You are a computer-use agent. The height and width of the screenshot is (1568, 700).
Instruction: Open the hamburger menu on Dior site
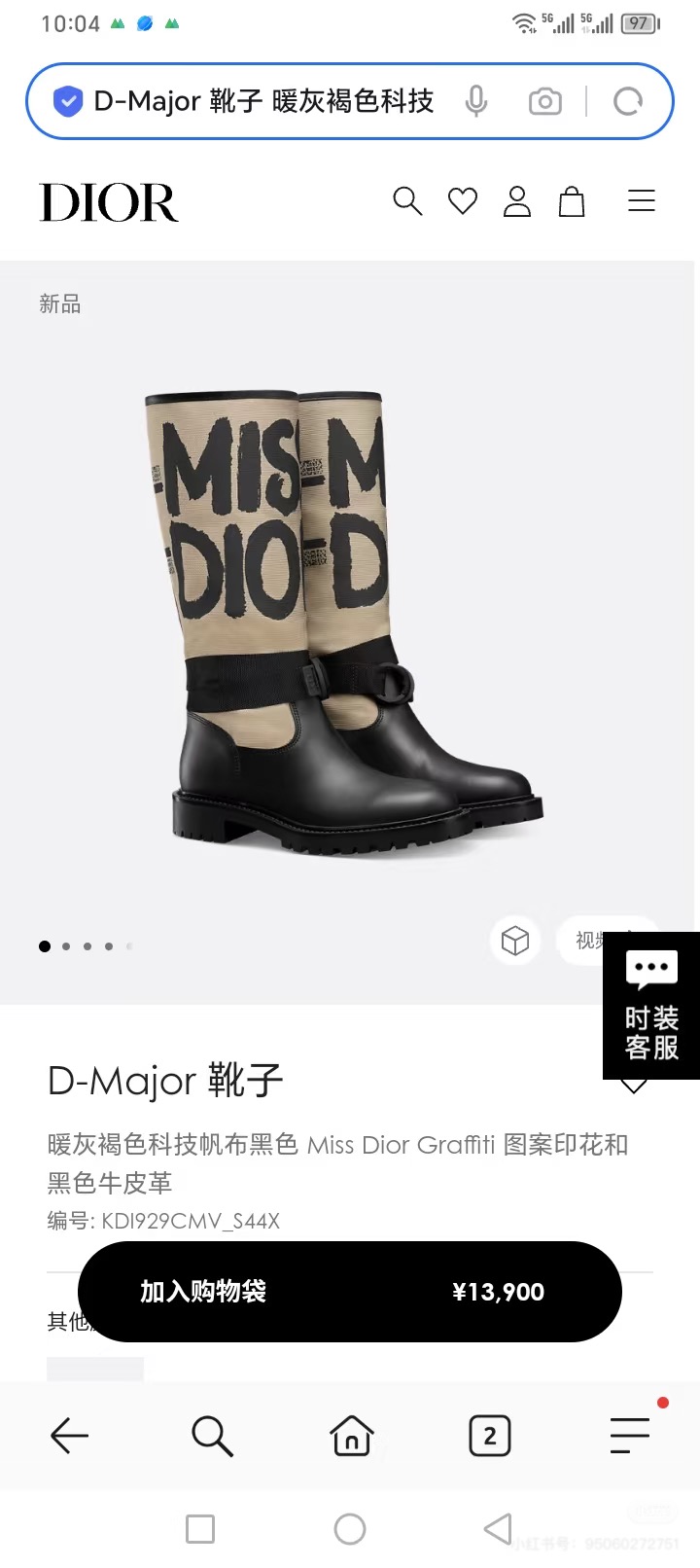642,201
